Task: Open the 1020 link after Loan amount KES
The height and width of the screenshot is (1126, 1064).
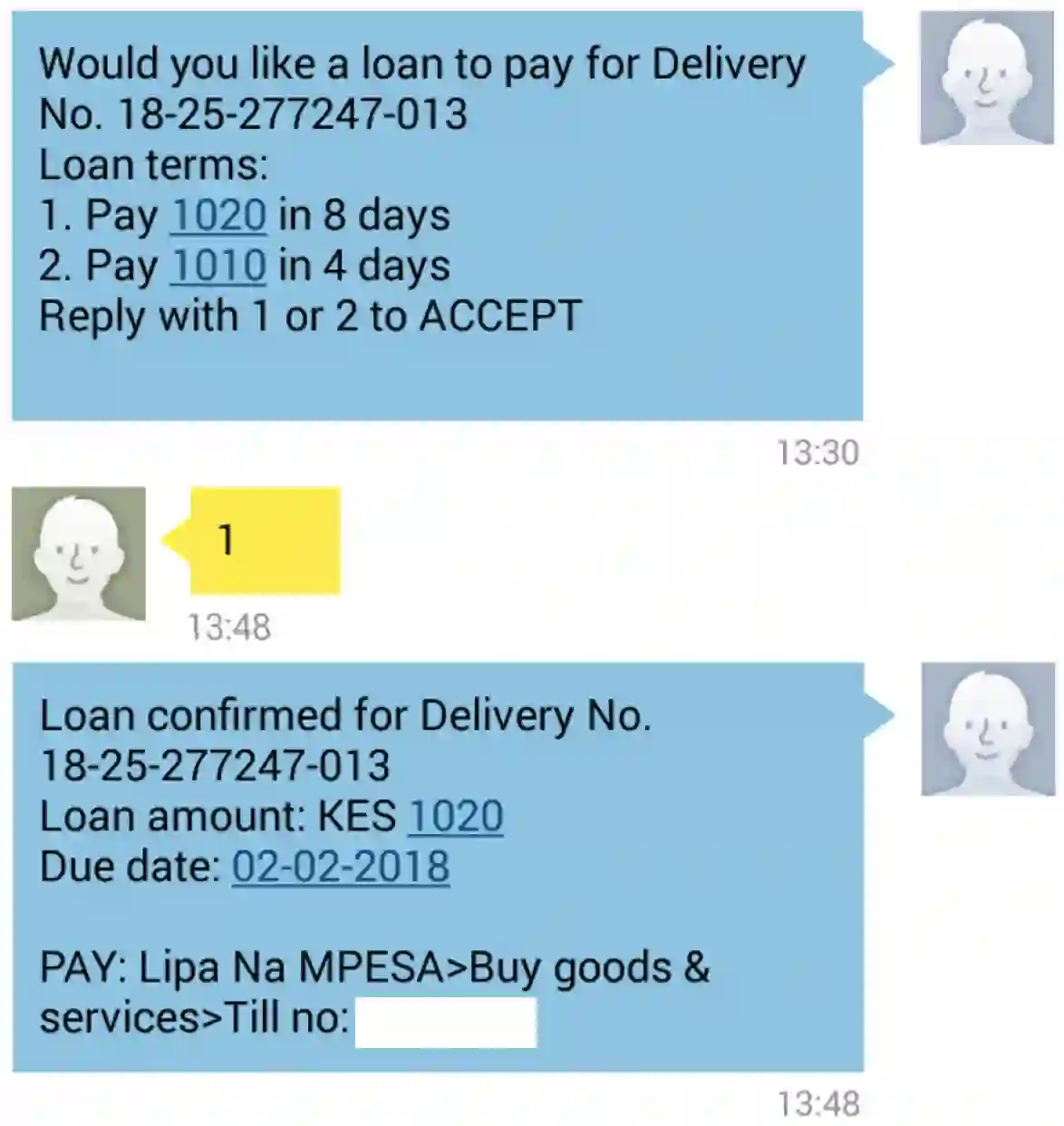Action: tap(456, 816)
